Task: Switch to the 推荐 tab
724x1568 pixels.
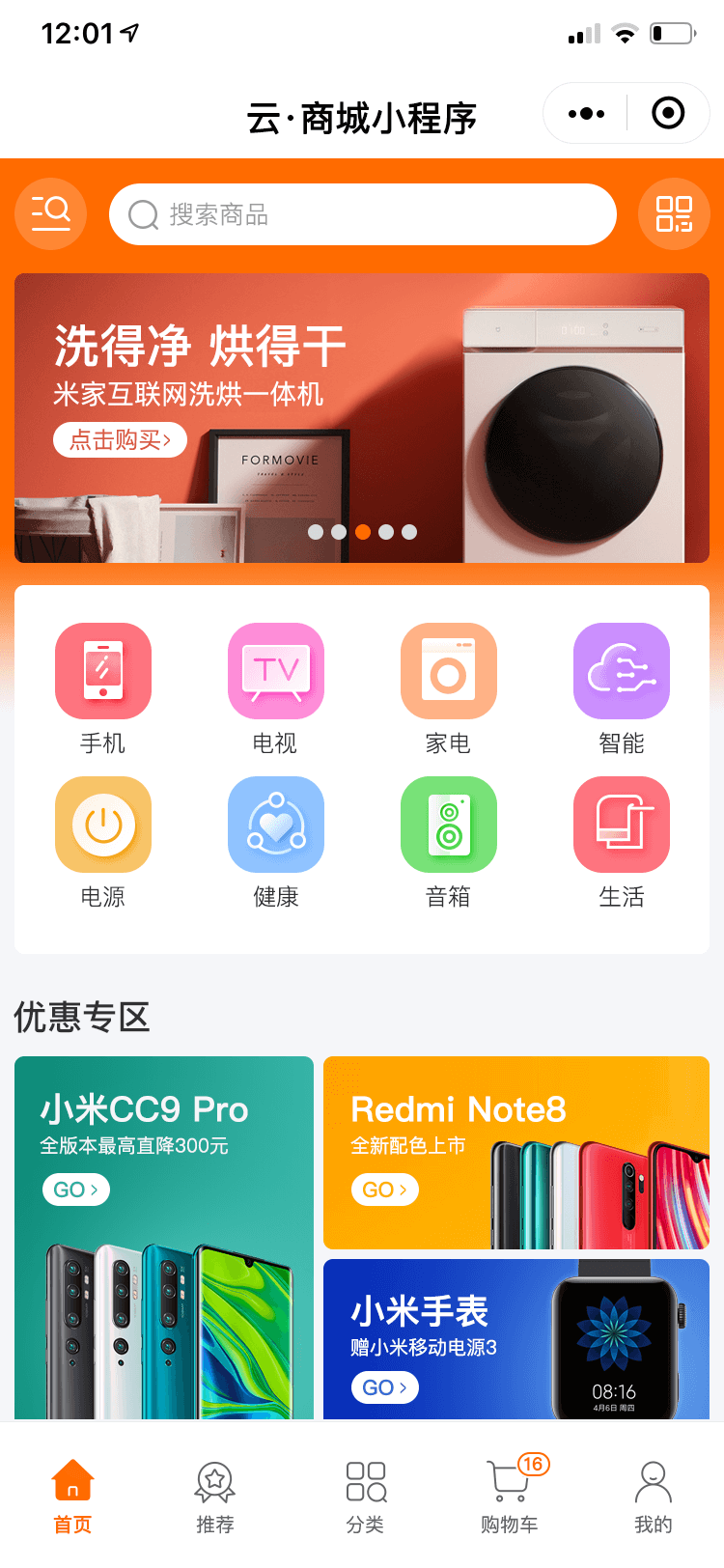Action: [x=215, y=1496]
